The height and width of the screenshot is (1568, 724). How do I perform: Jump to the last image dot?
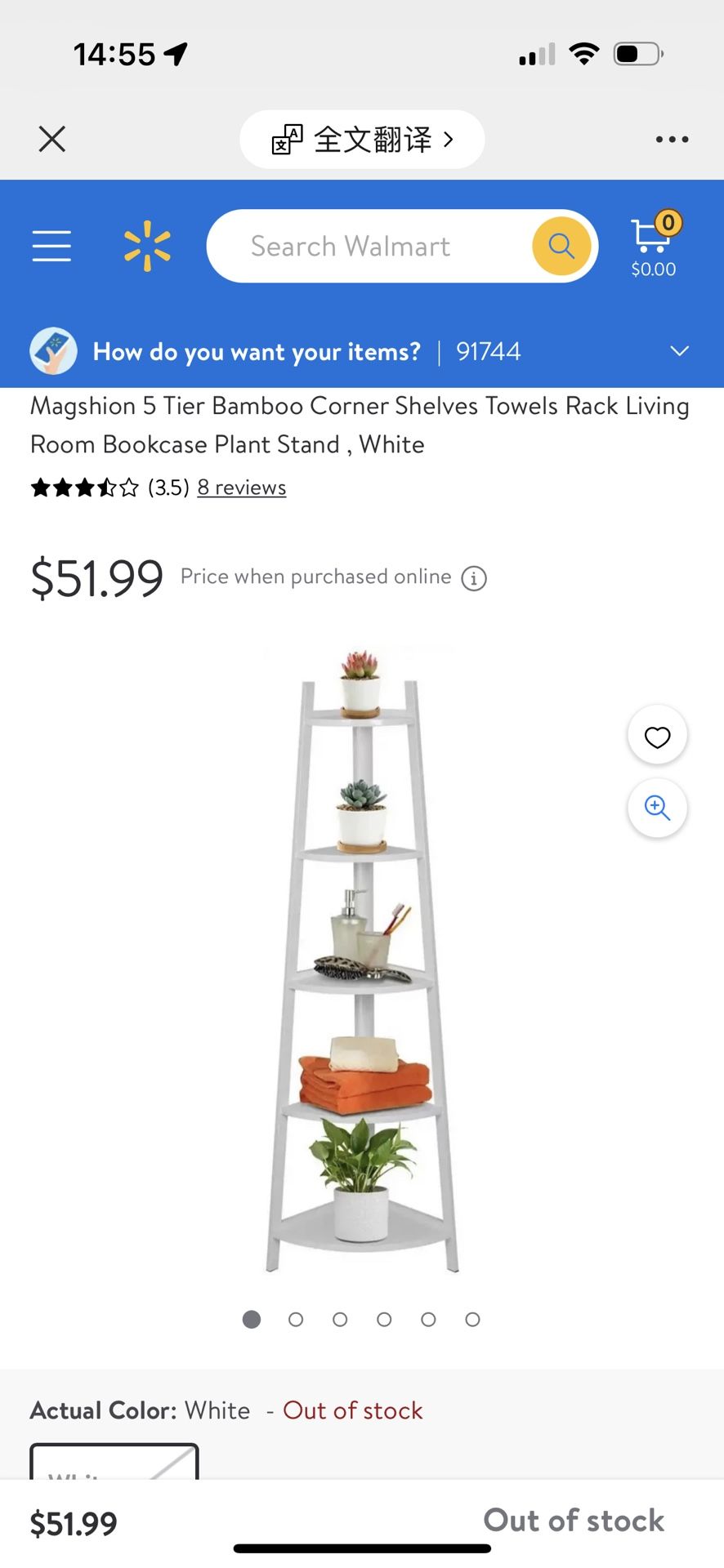[x=472, y=1319]
